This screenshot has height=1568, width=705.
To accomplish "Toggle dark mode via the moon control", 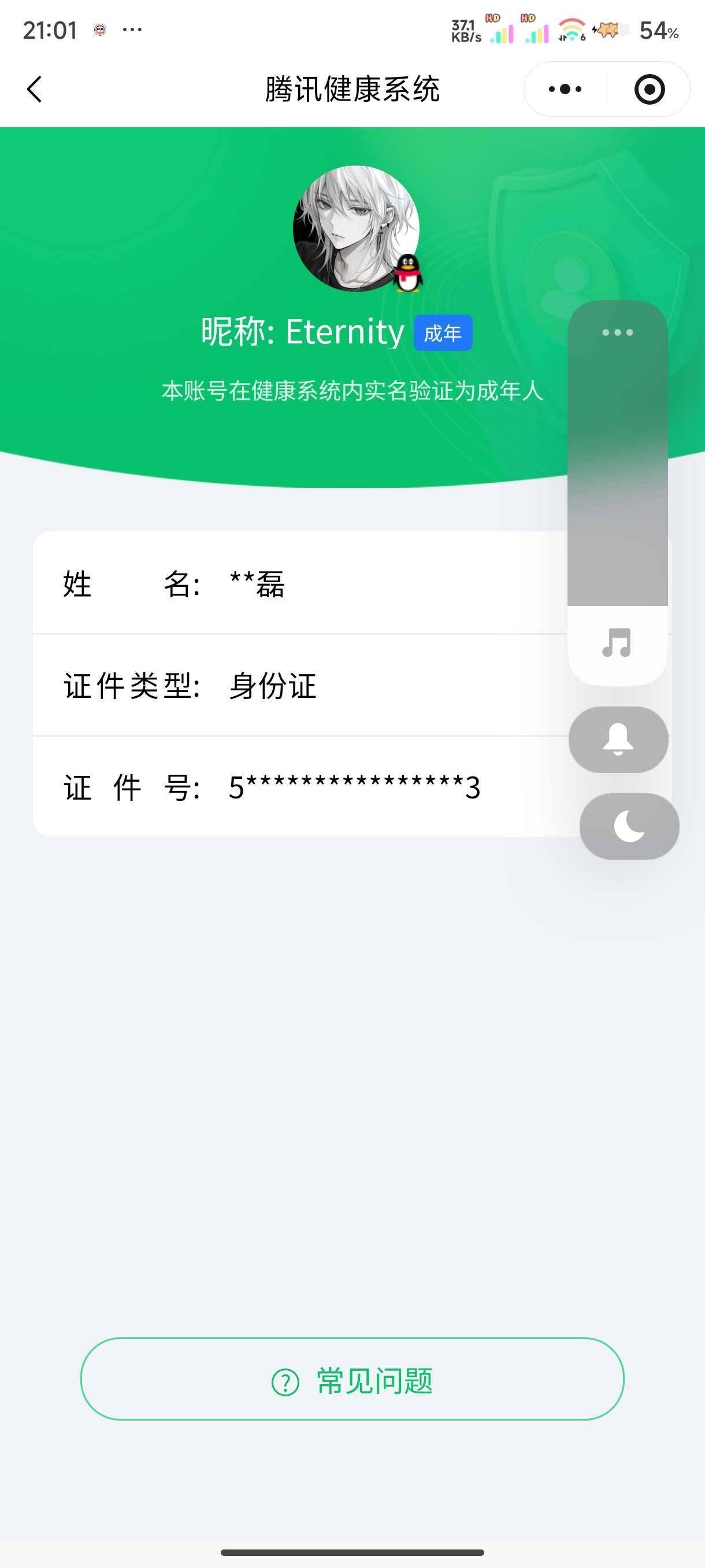I will coord(629,826).
